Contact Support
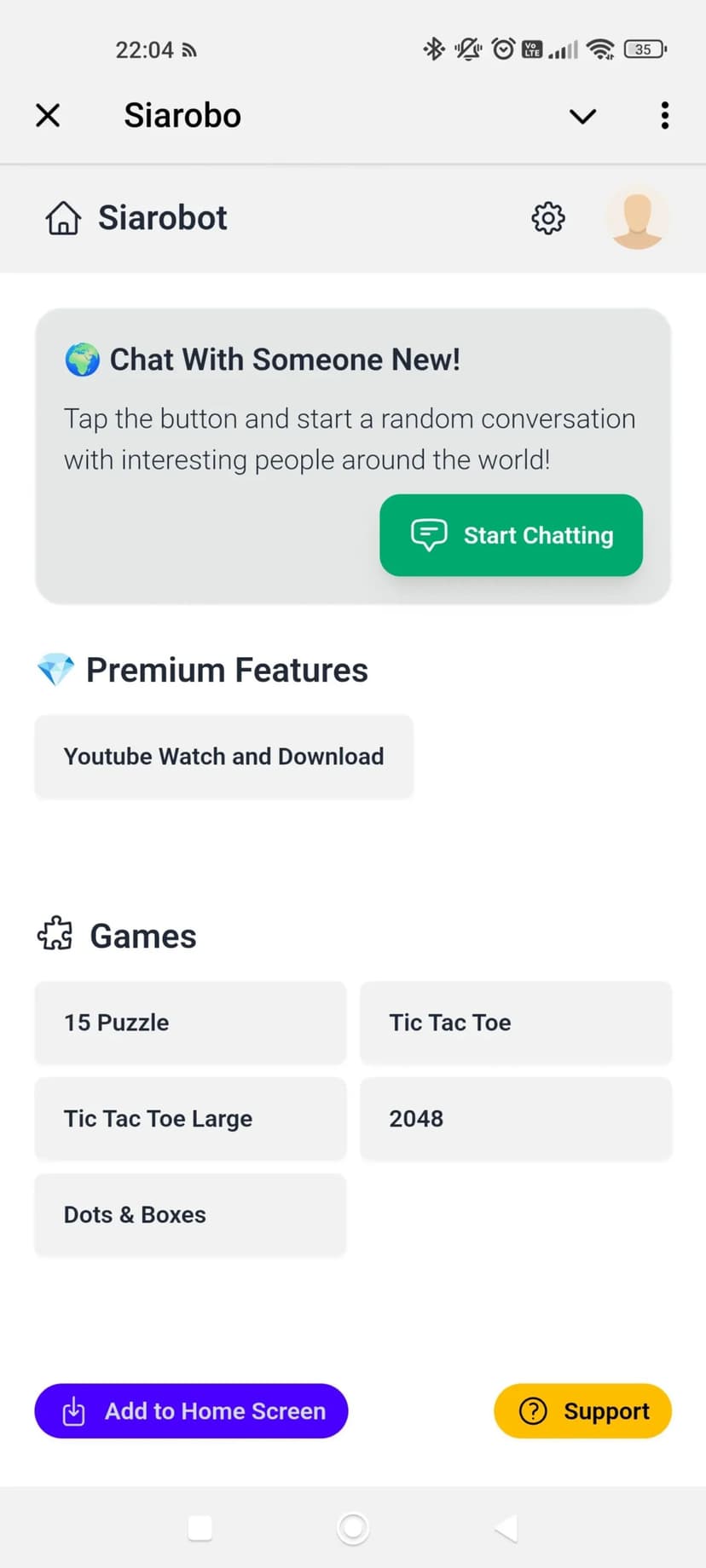Image resolution: width=706 pixels, height=1568 pixels. pos(582,1411)
